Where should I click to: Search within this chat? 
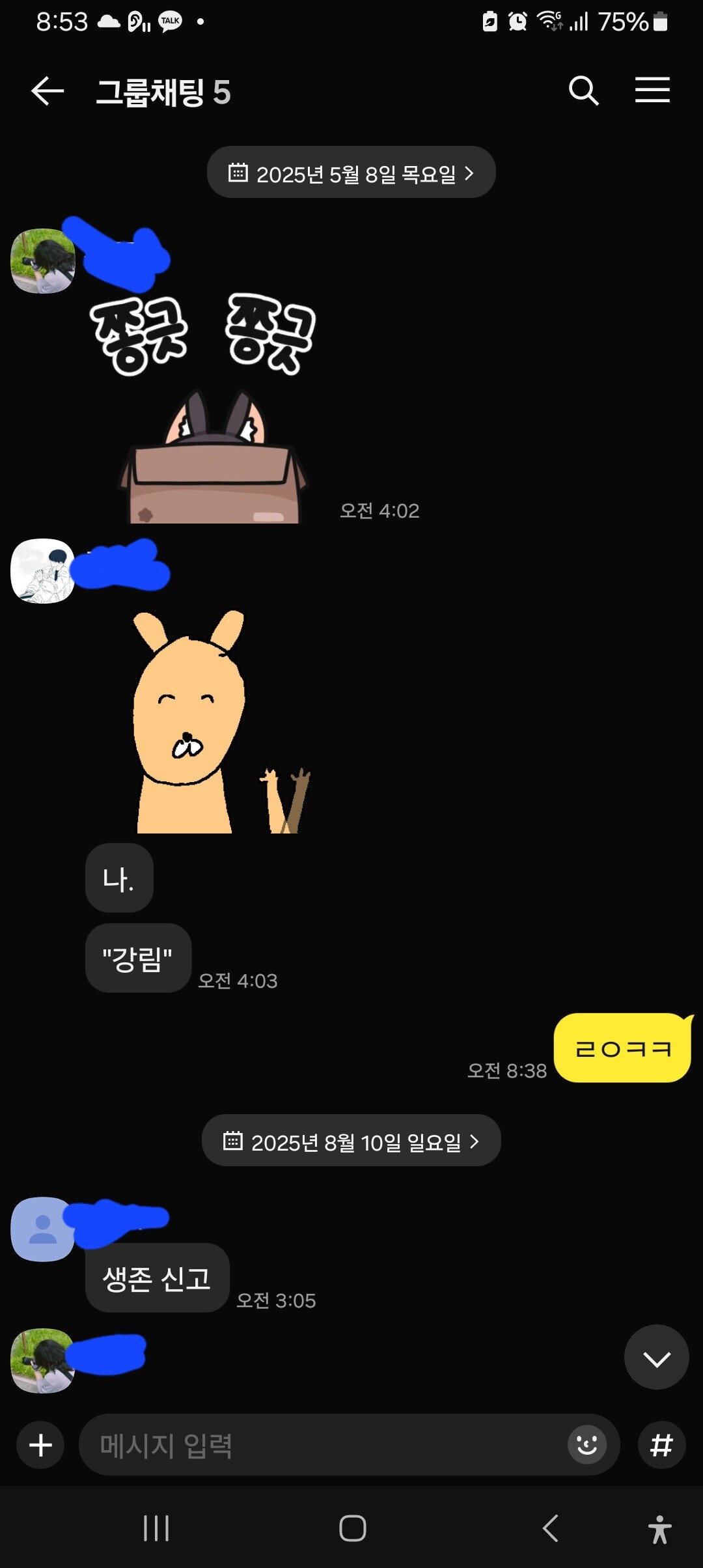click(x=584, y=91)
